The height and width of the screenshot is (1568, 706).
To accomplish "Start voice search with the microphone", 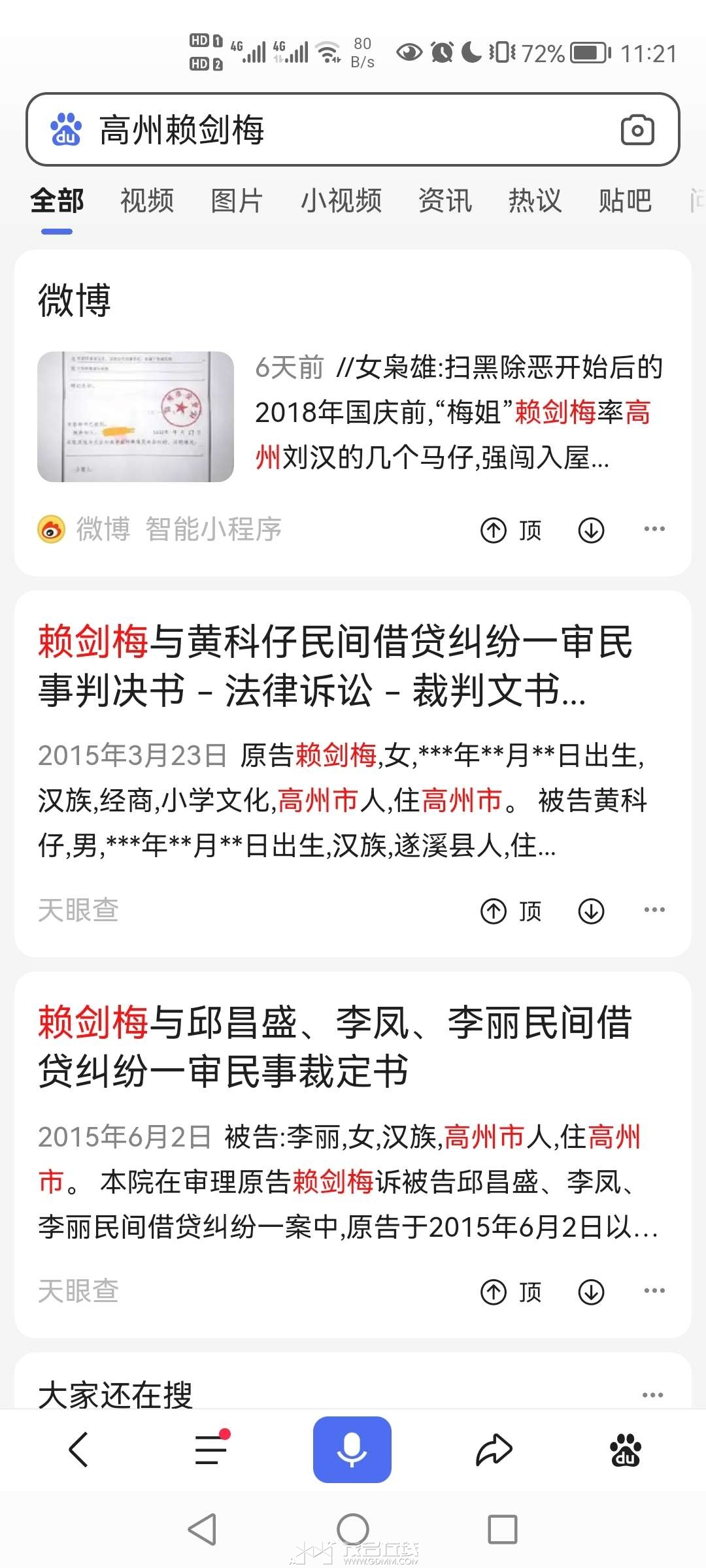I will click(352, 1449).
